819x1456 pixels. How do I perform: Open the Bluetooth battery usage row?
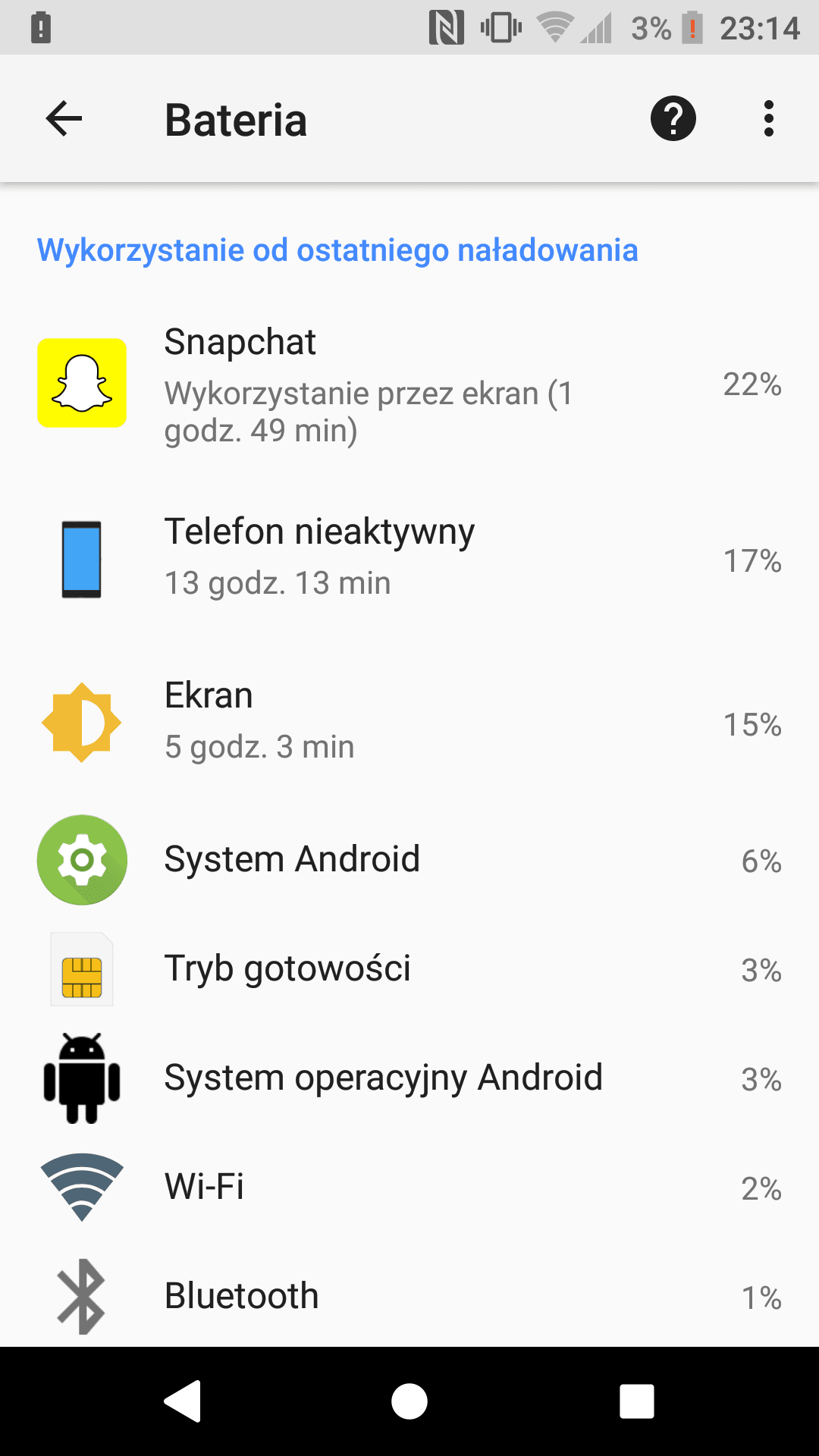tap(409, 1296)
